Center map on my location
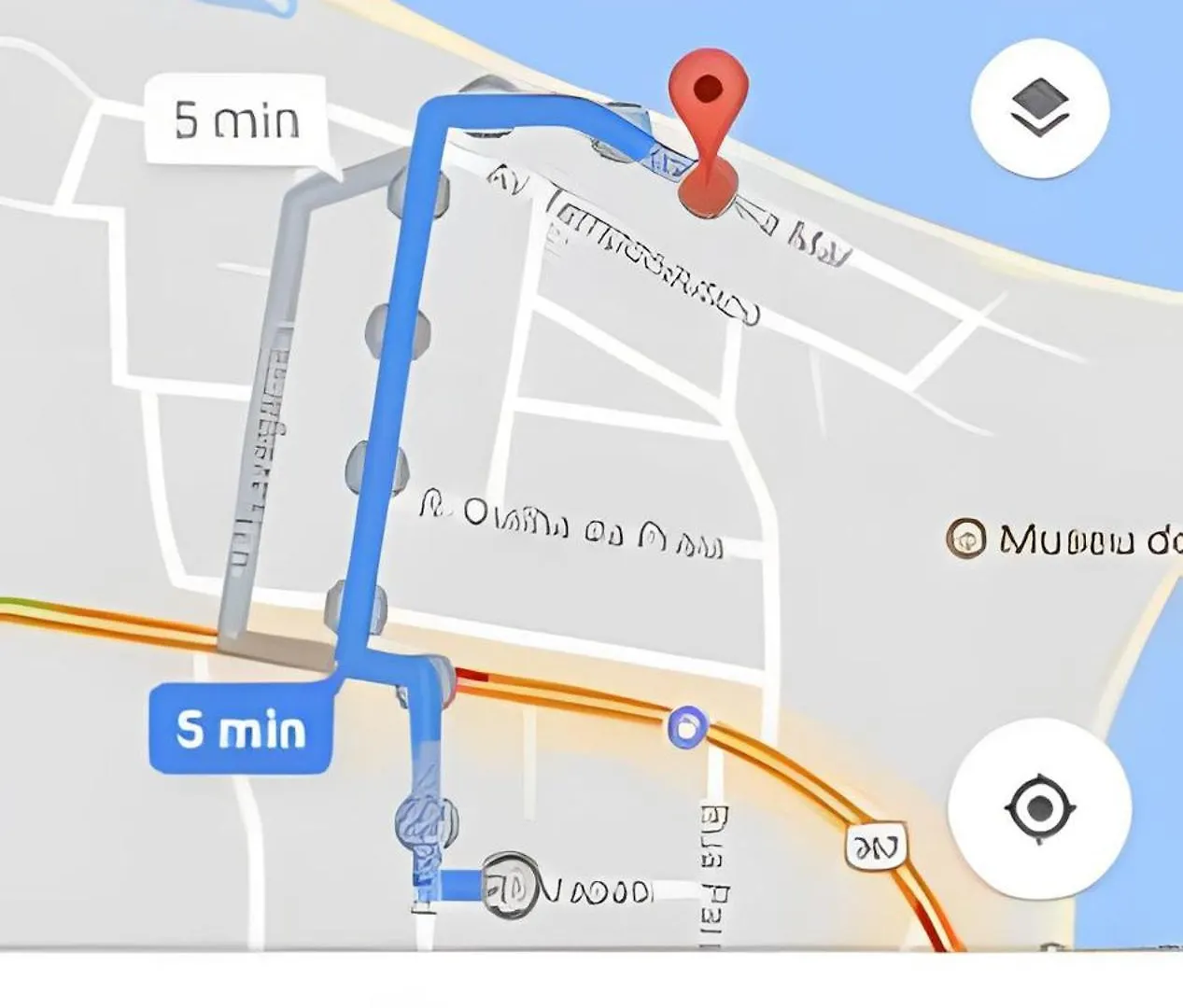 point(1039,807)
